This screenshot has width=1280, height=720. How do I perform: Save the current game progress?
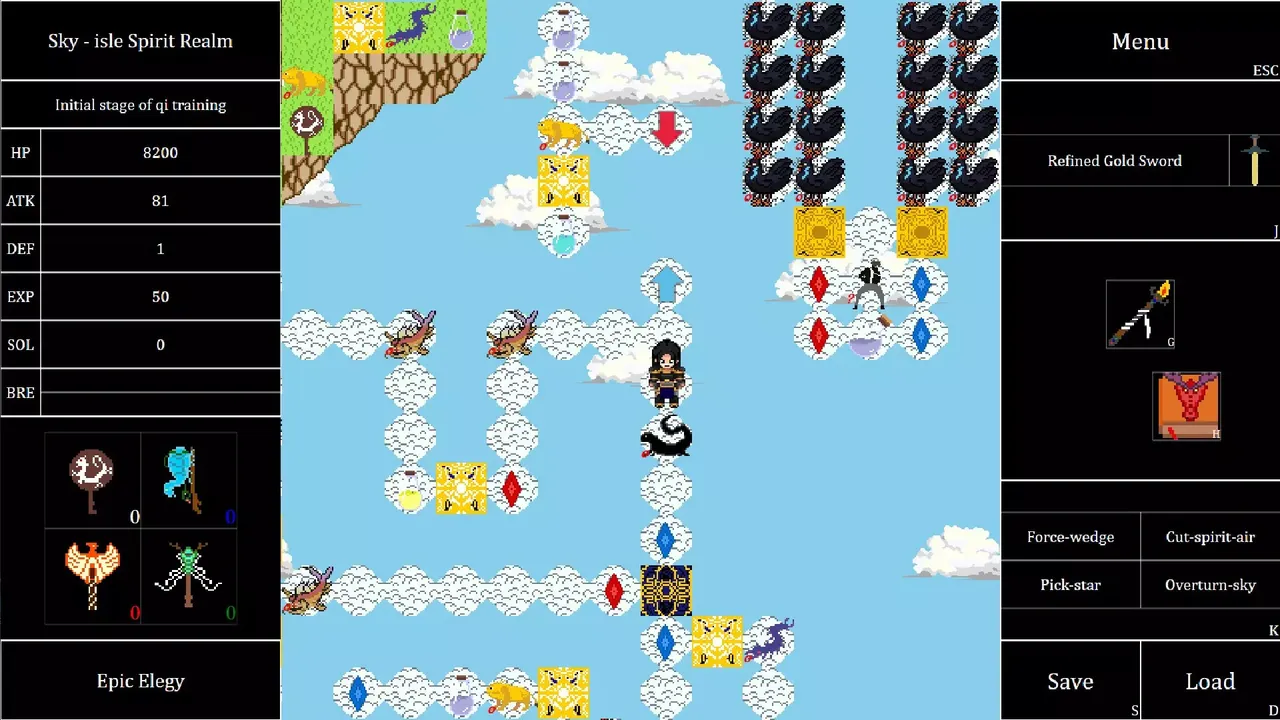click(1070, 681)
